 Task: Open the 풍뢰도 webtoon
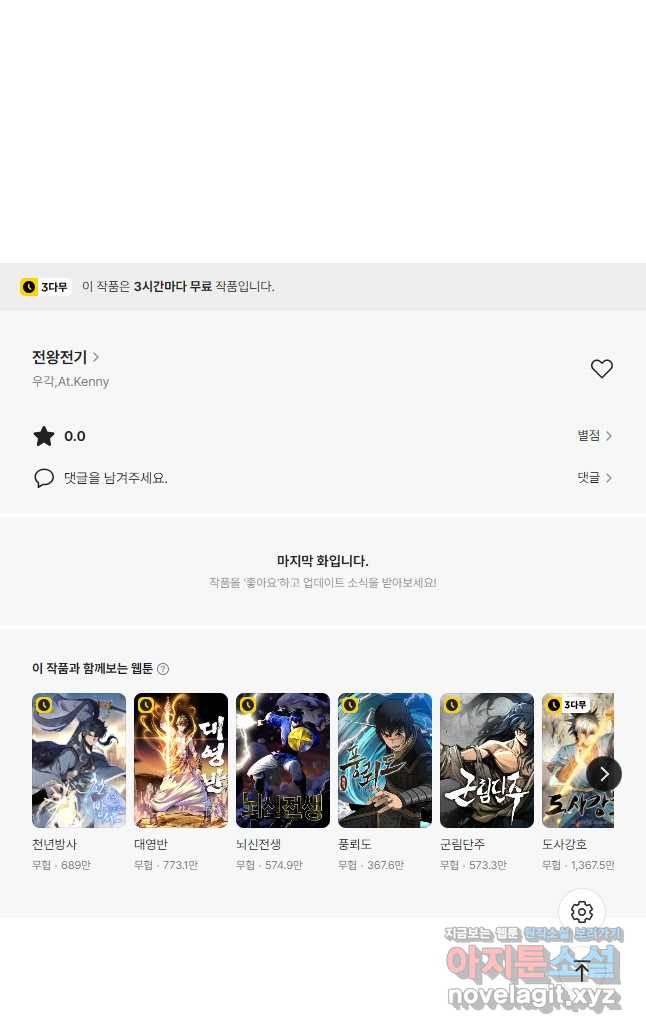click(x=385, y=760)
